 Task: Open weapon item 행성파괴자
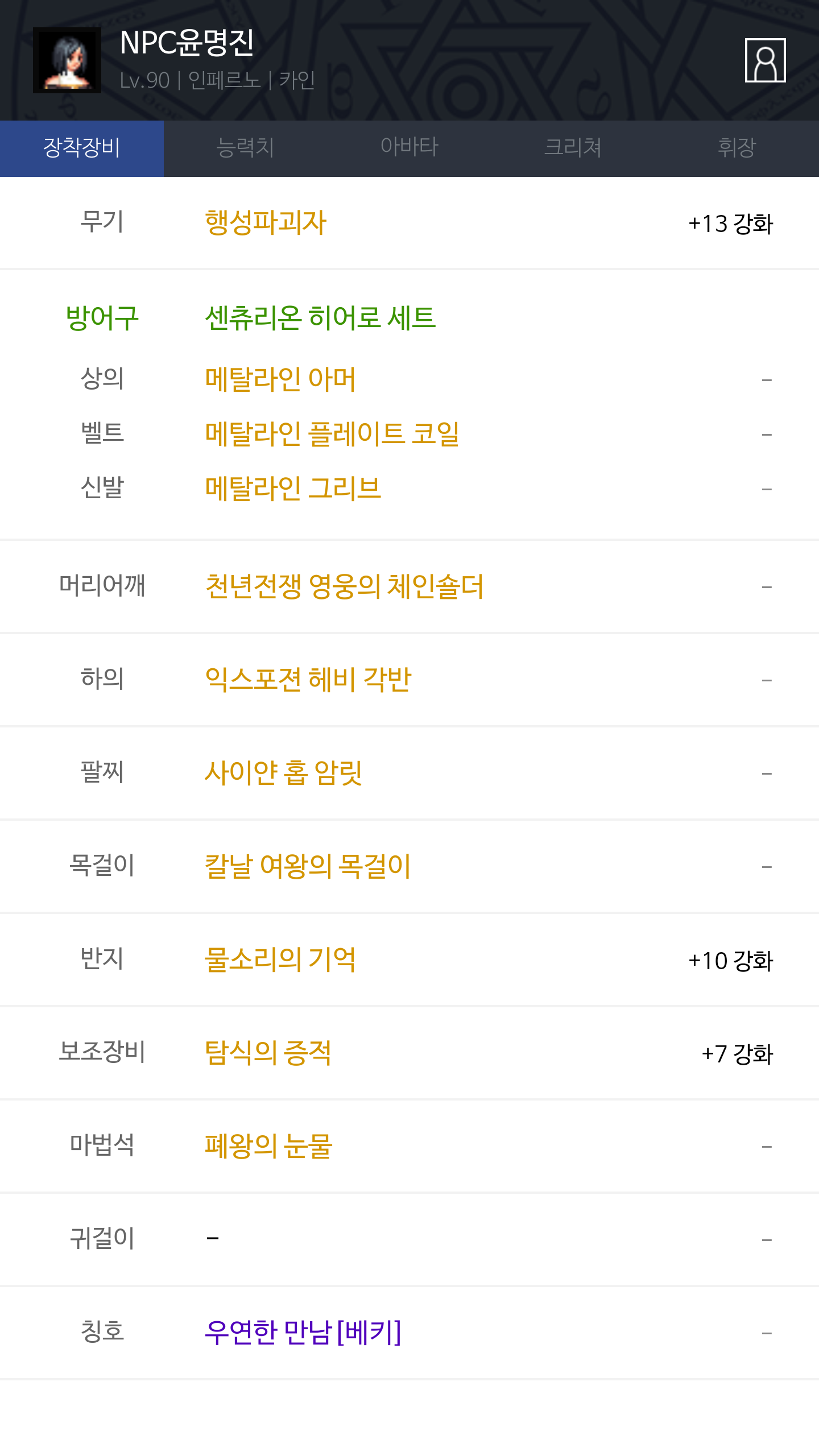pos(266,222)
